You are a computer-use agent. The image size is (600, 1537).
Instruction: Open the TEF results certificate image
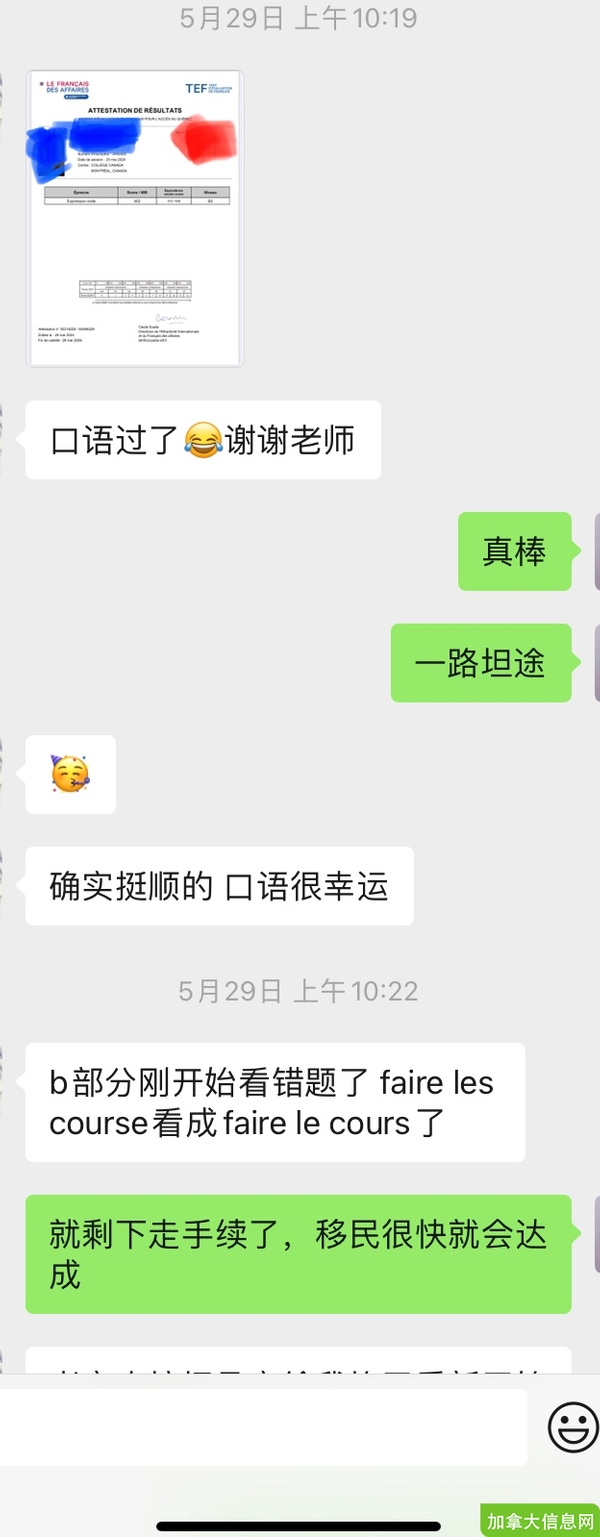pos(135,218)
